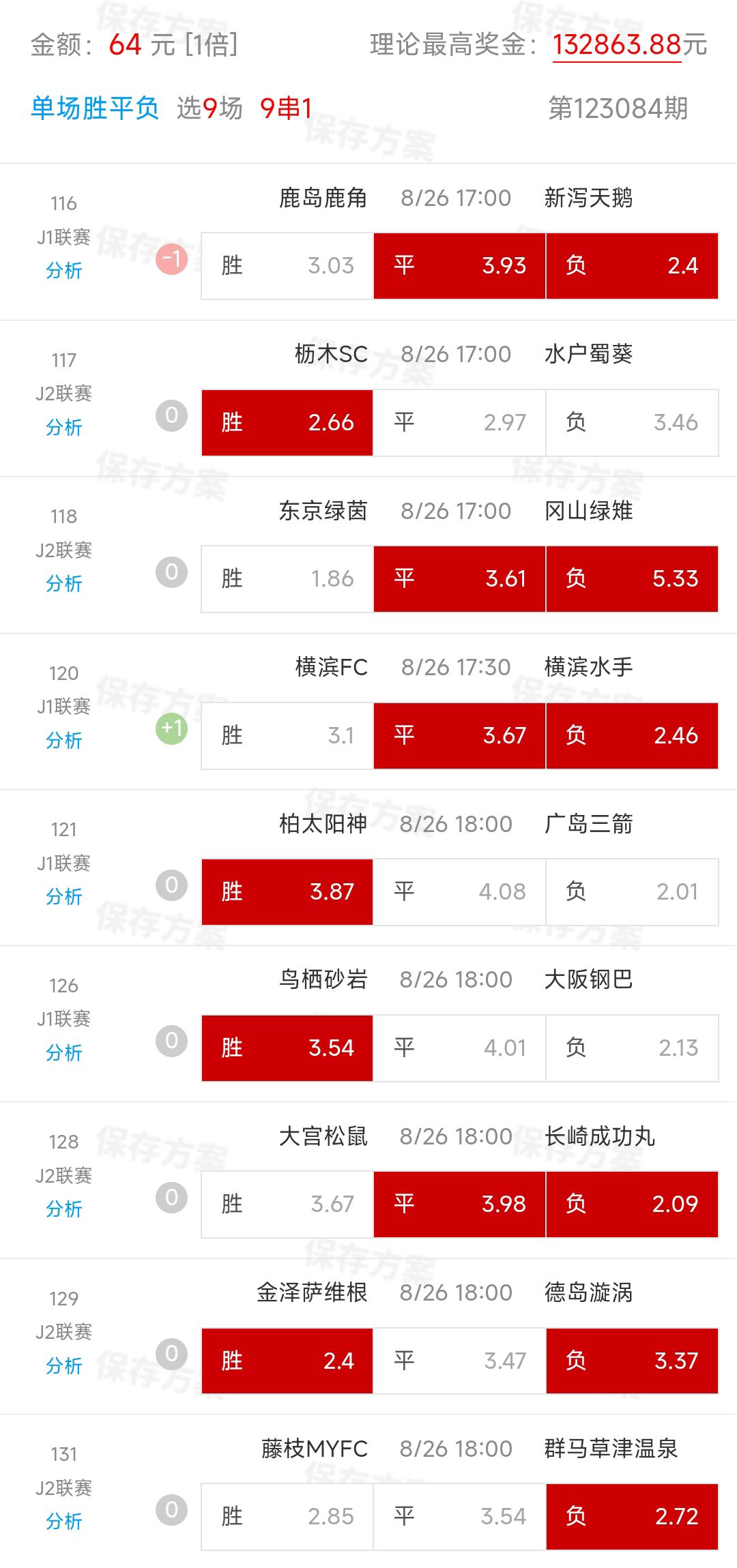The width and height of the screenshot is (737, 1568).
Task: Pick 负 2.01 for 柏太阳神 match
Action: tap(632, 891)
